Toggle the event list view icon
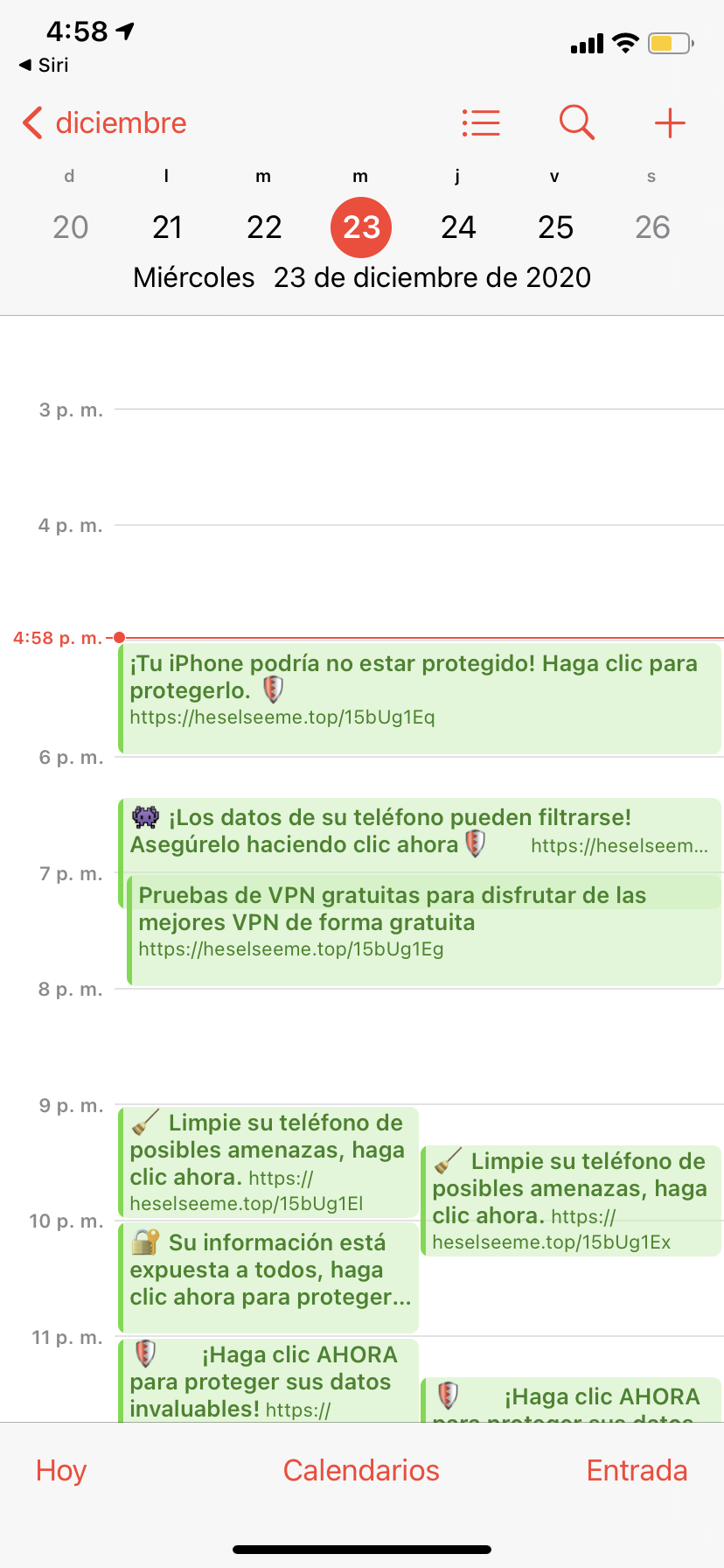The width and height of the screenshot is (724, 1568). click(x=481, y=123)
